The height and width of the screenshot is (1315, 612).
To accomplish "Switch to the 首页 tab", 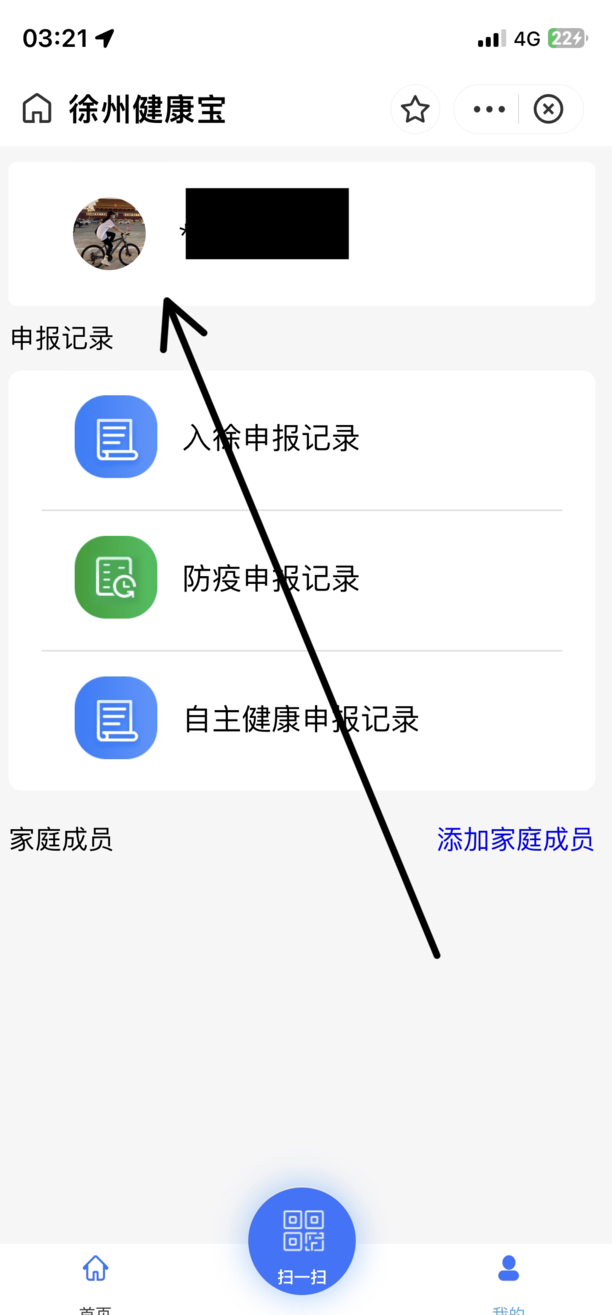I will coord(95,1280).
